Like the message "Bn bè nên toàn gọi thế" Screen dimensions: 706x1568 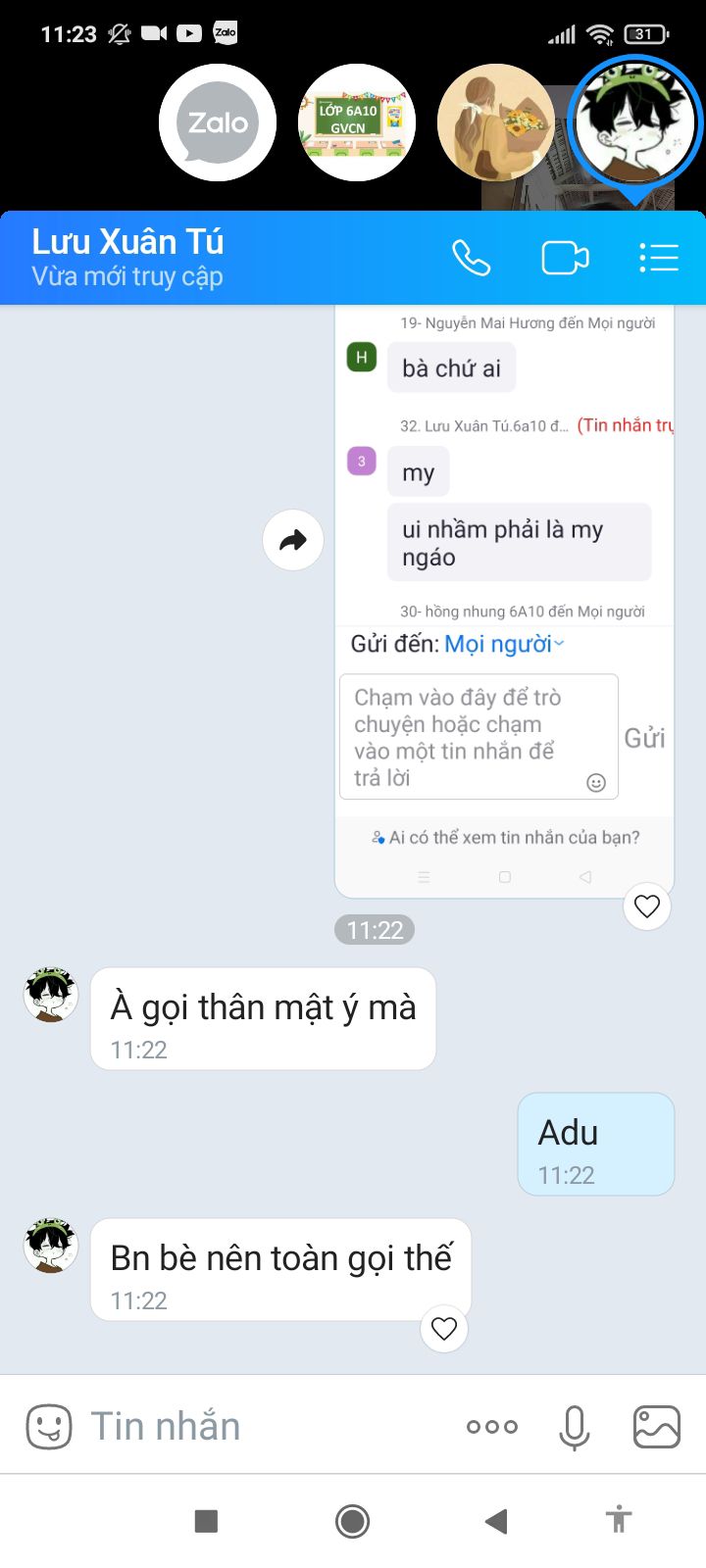coord(444,1329)
